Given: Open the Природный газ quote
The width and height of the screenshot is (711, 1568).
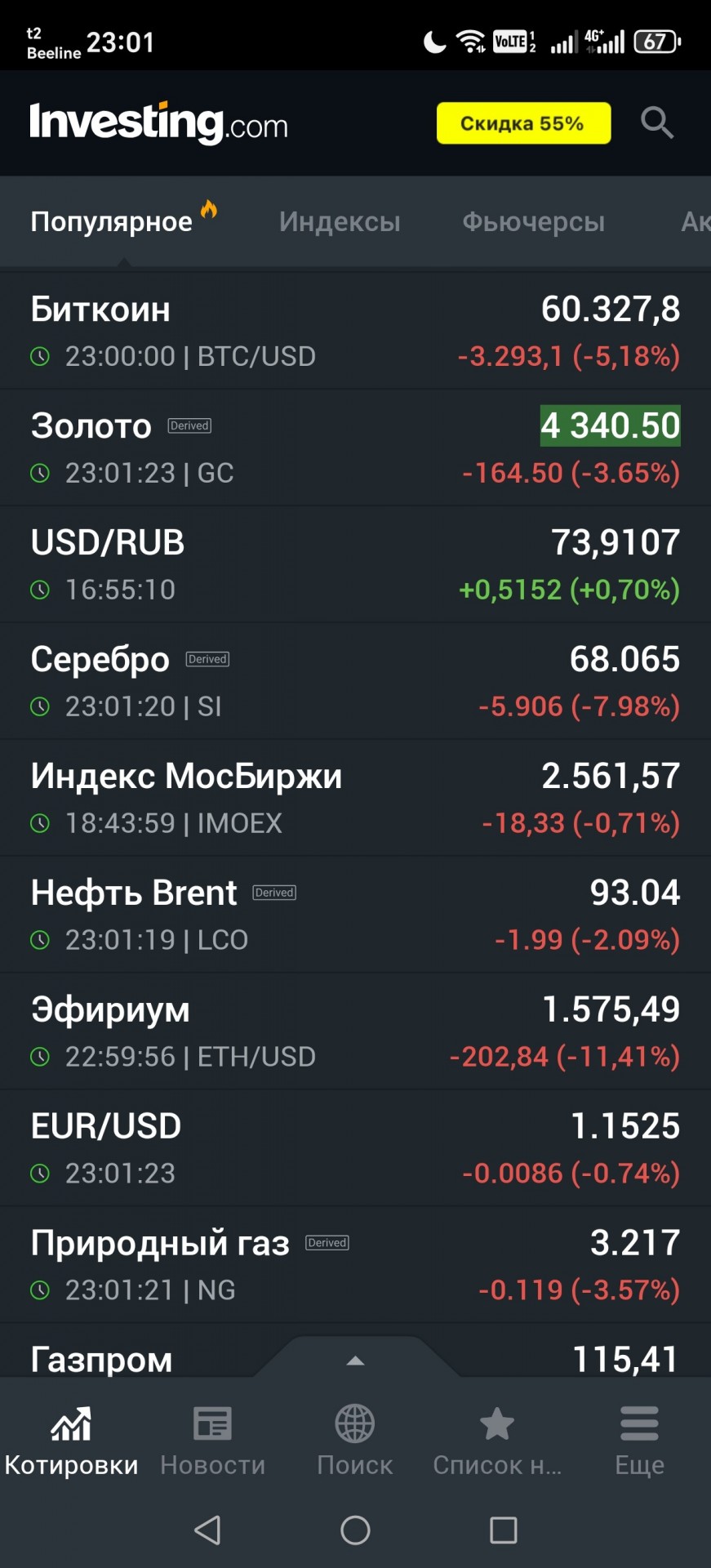Looking at the screenshot, I should (355, 1265).
